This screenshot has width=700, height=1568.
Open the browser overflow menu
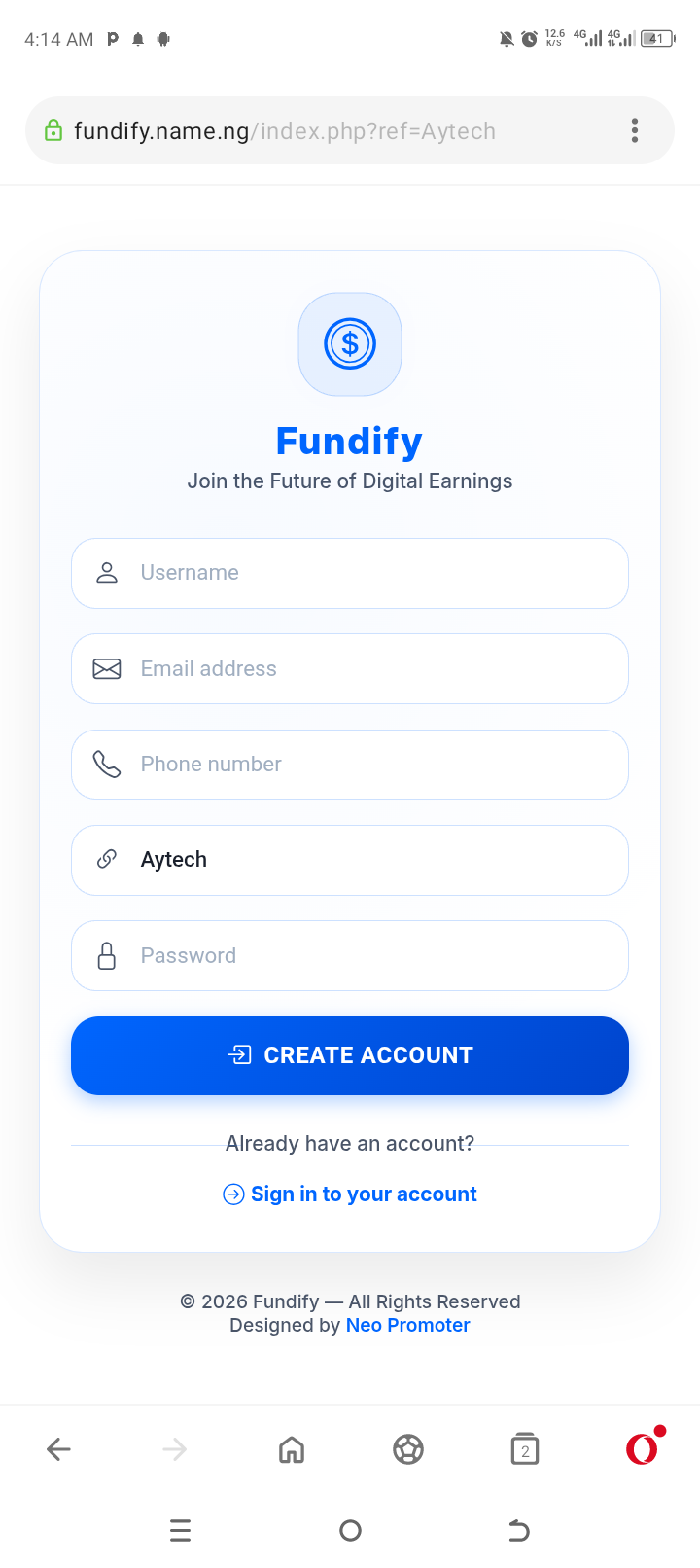pos(635,130)
